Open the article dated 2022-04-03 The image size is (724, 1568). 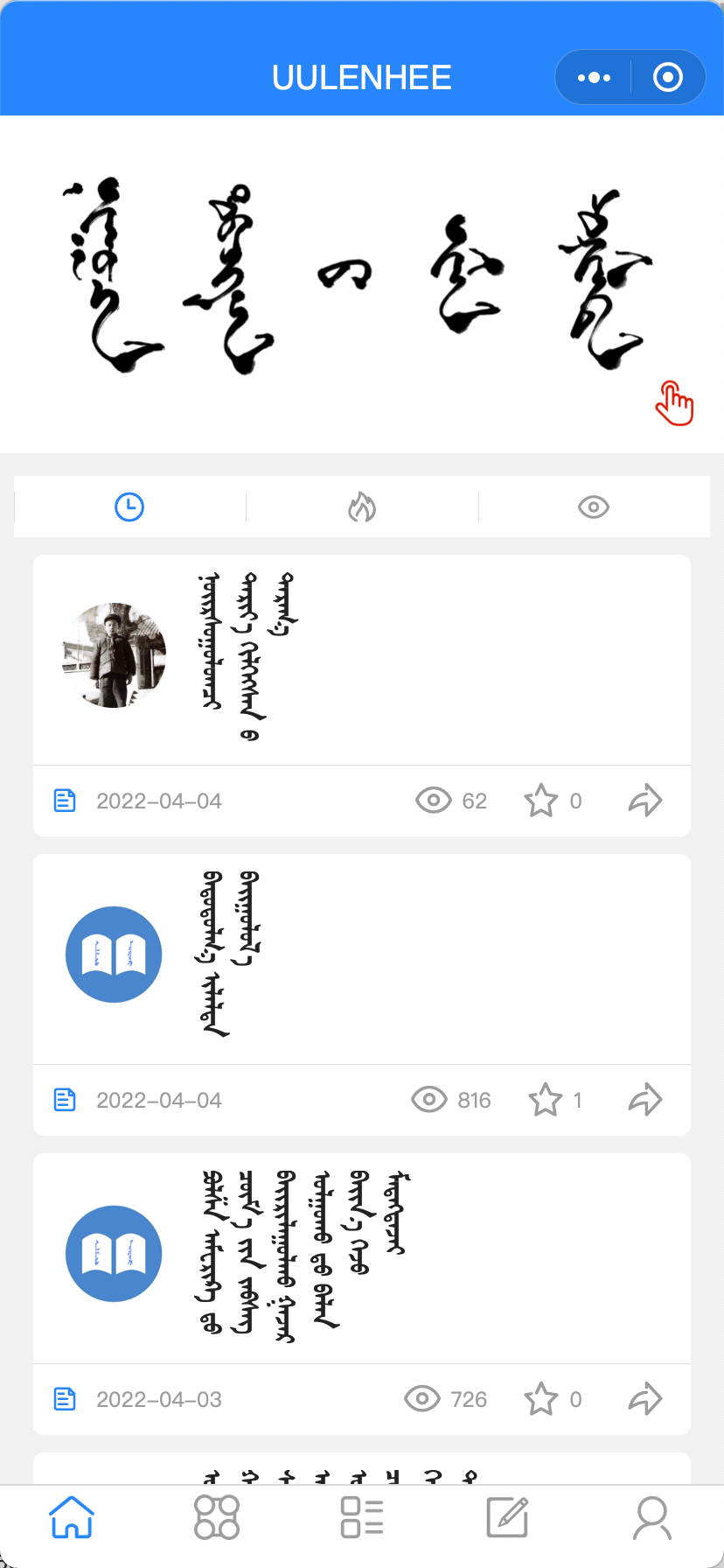click(362, 1256)
